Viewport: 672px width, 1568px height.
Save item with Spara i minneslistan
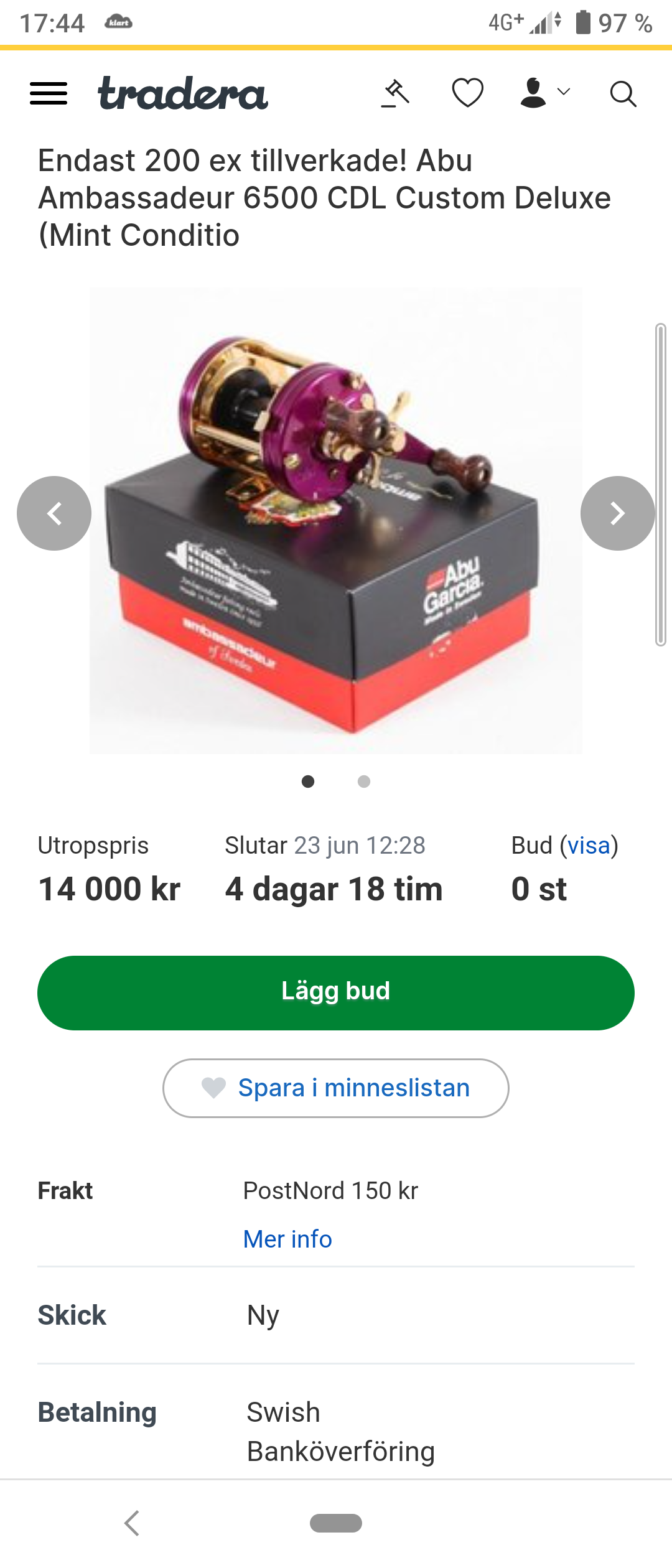pos(336,1088)
